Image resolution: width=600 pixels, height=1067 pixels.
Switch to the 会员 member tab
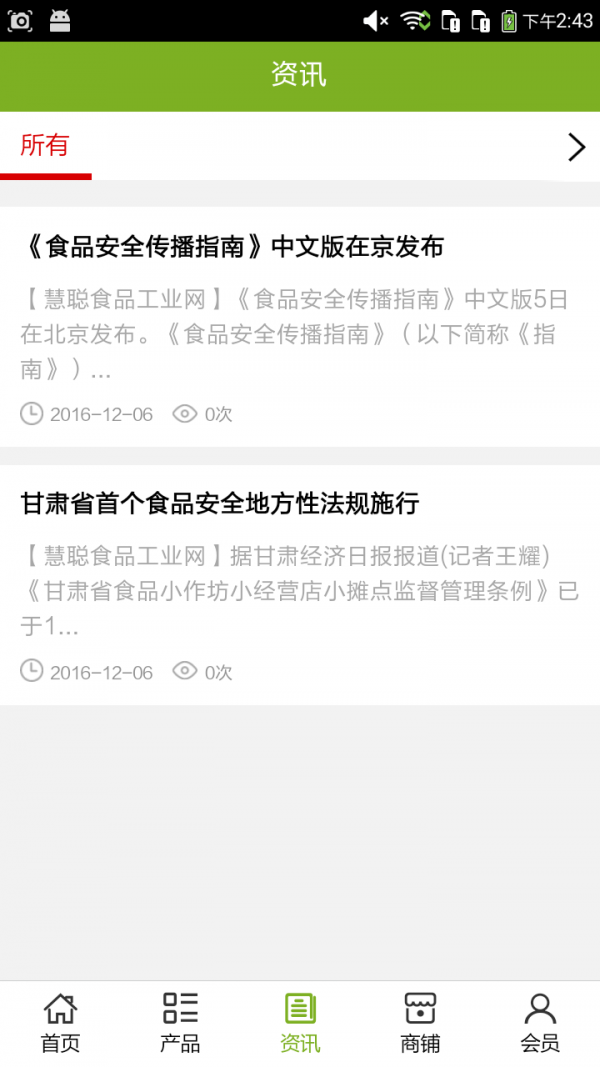click(540, 1023)
